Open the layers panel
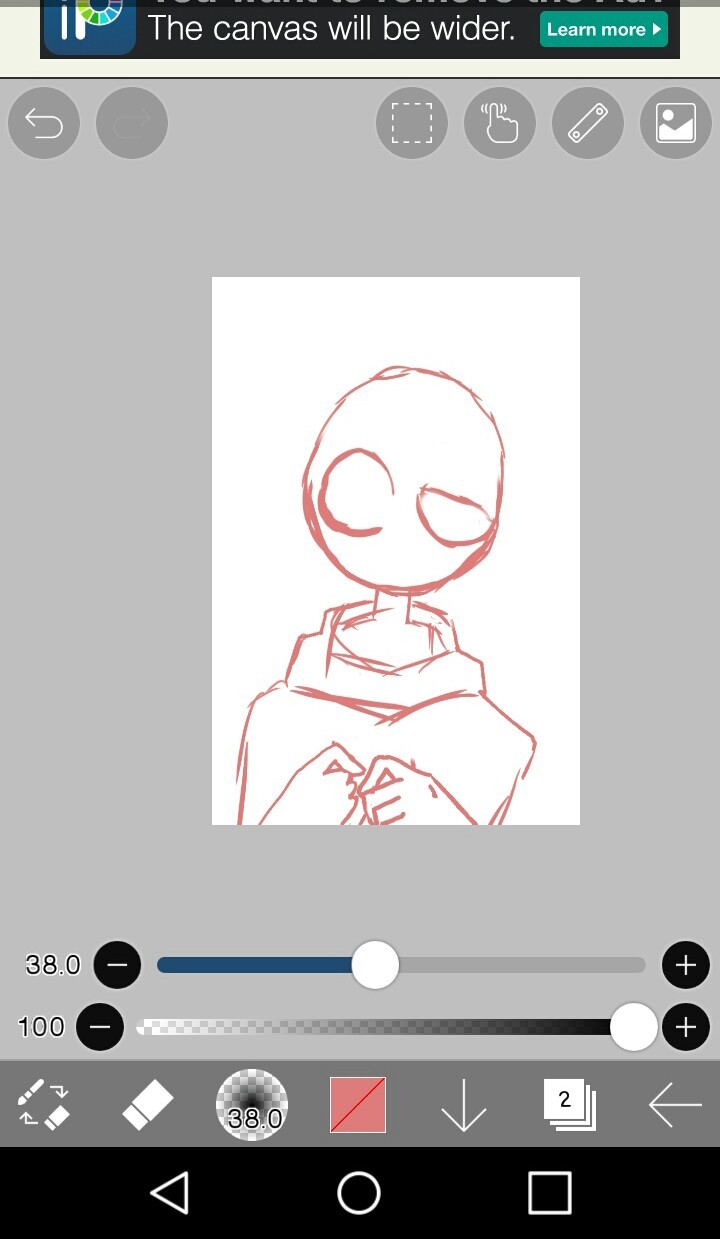This screenshot has height=1239, width=720. (x=569, y=1104)
